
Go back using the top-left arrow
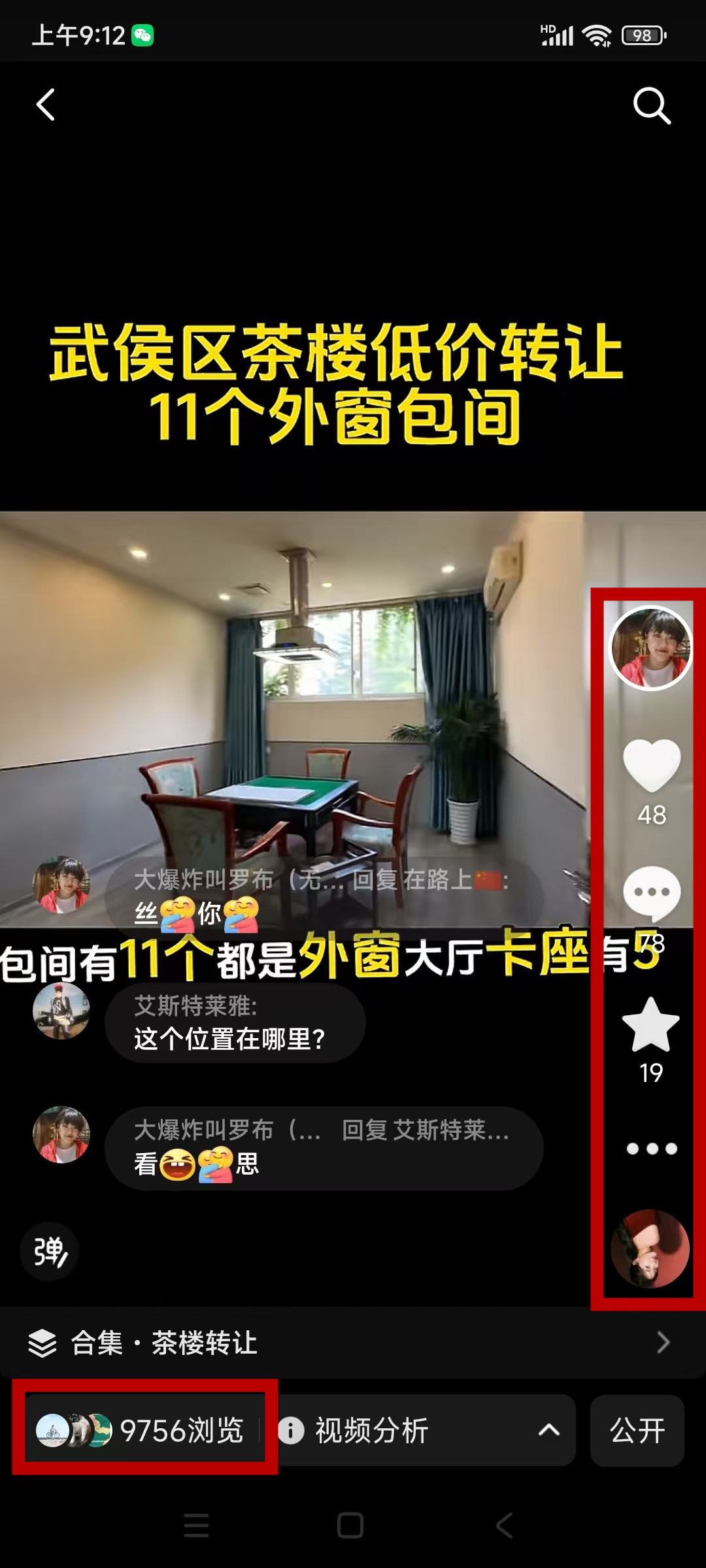46,105
